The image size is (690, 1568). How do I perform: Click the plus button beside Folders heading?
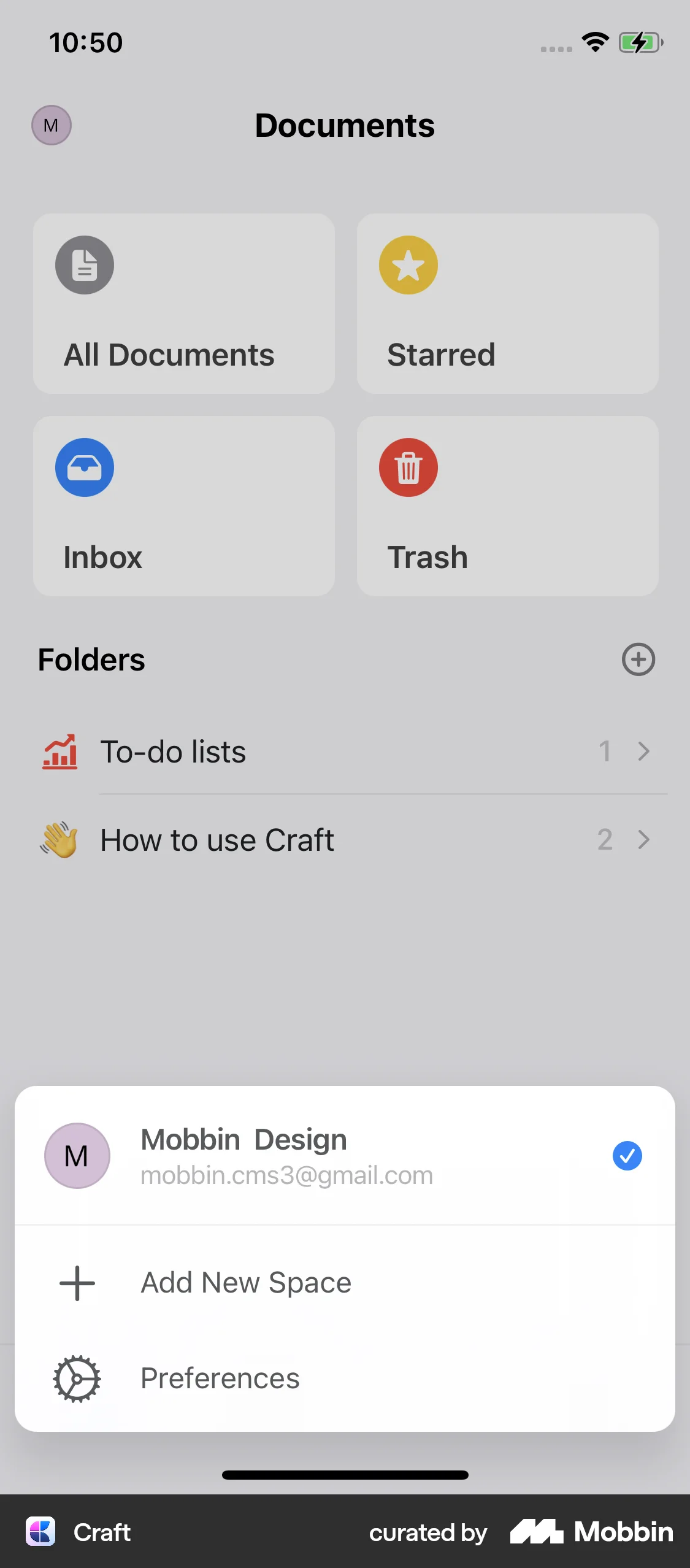[638, 660]
